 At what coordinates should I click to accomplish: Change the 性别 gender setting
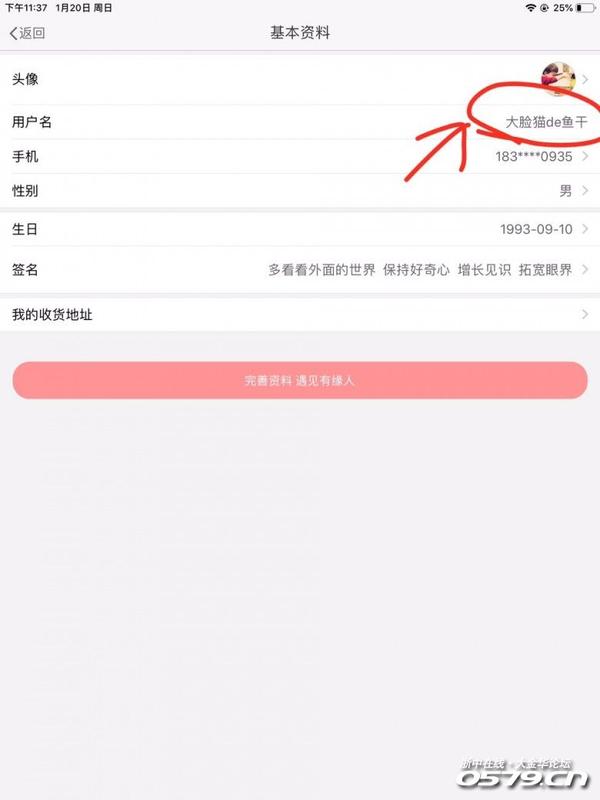click(300, 191)
